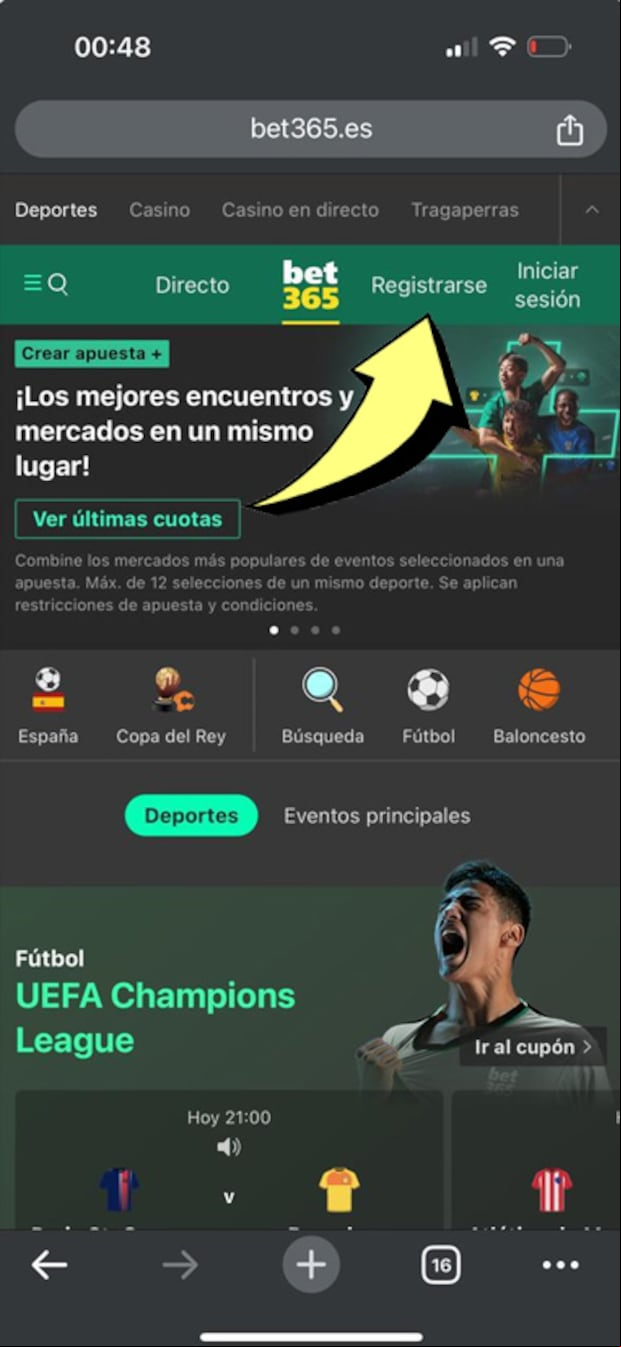Tap Ir al cupón link
Screen dimensions: 621x1347
tap(533, 1047)
